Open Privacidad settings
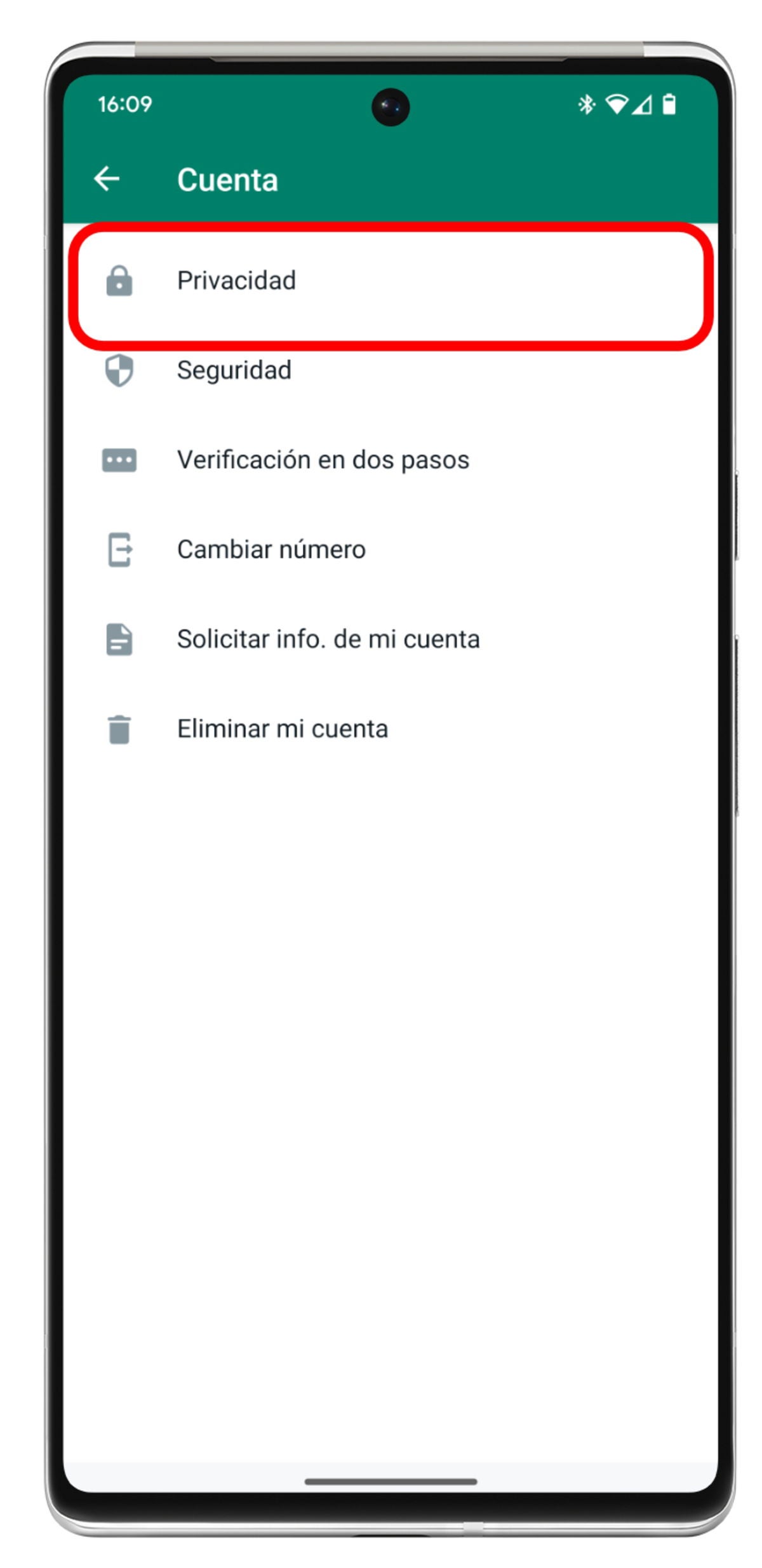Viewport: 762px width, 1568px height. (236, 281)
